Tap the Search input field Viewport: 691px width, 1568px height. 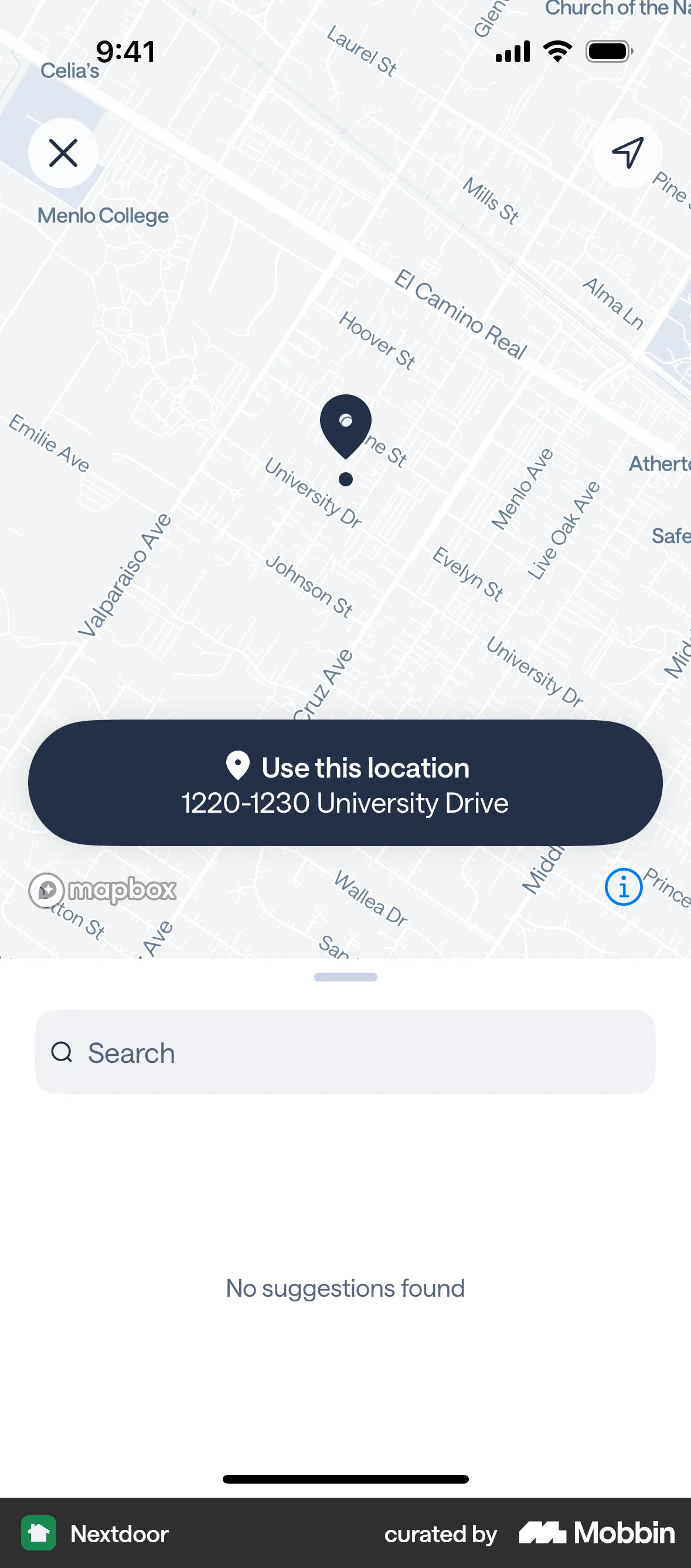pyautogui.click(x=345, y=1052)
